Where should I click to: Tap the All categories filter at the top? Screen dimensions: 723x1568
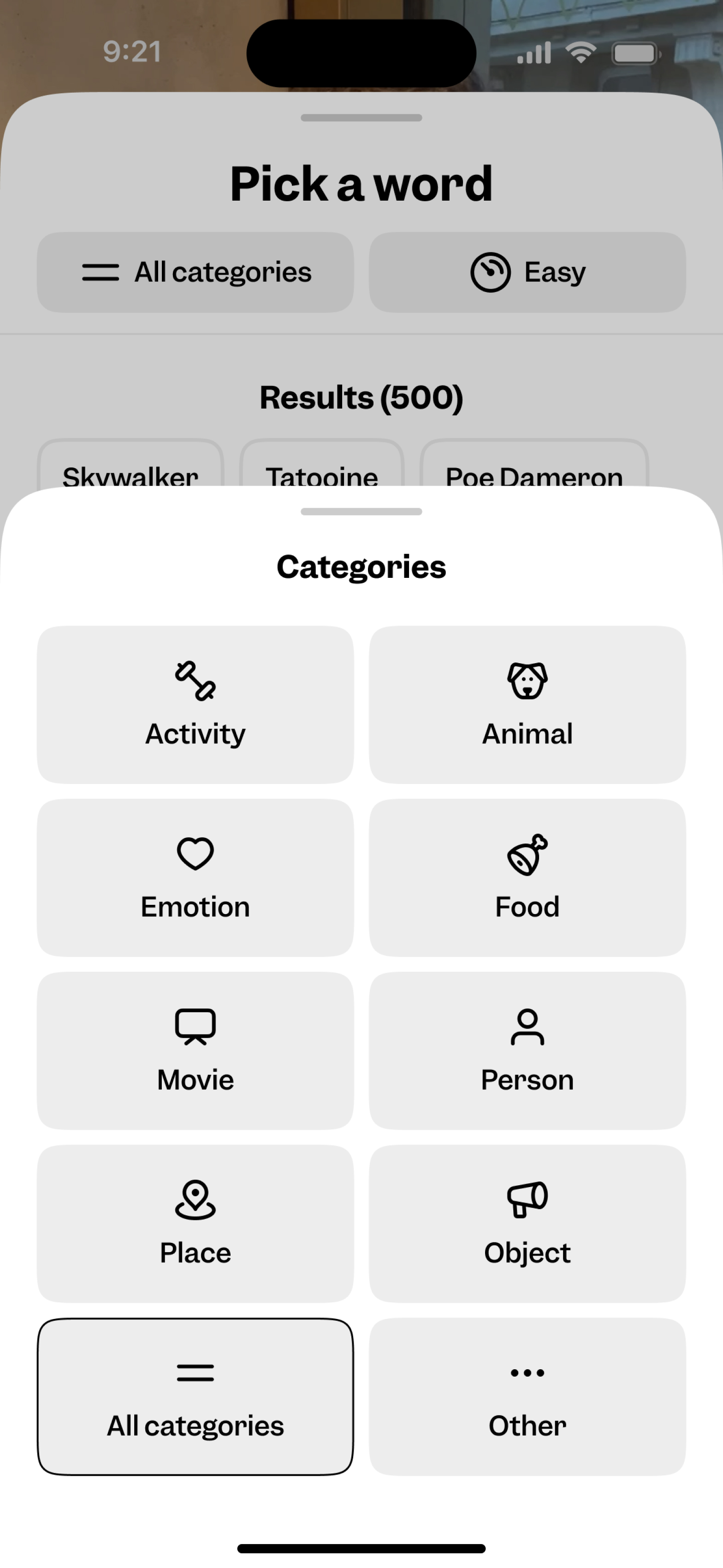tap(195, 272)
